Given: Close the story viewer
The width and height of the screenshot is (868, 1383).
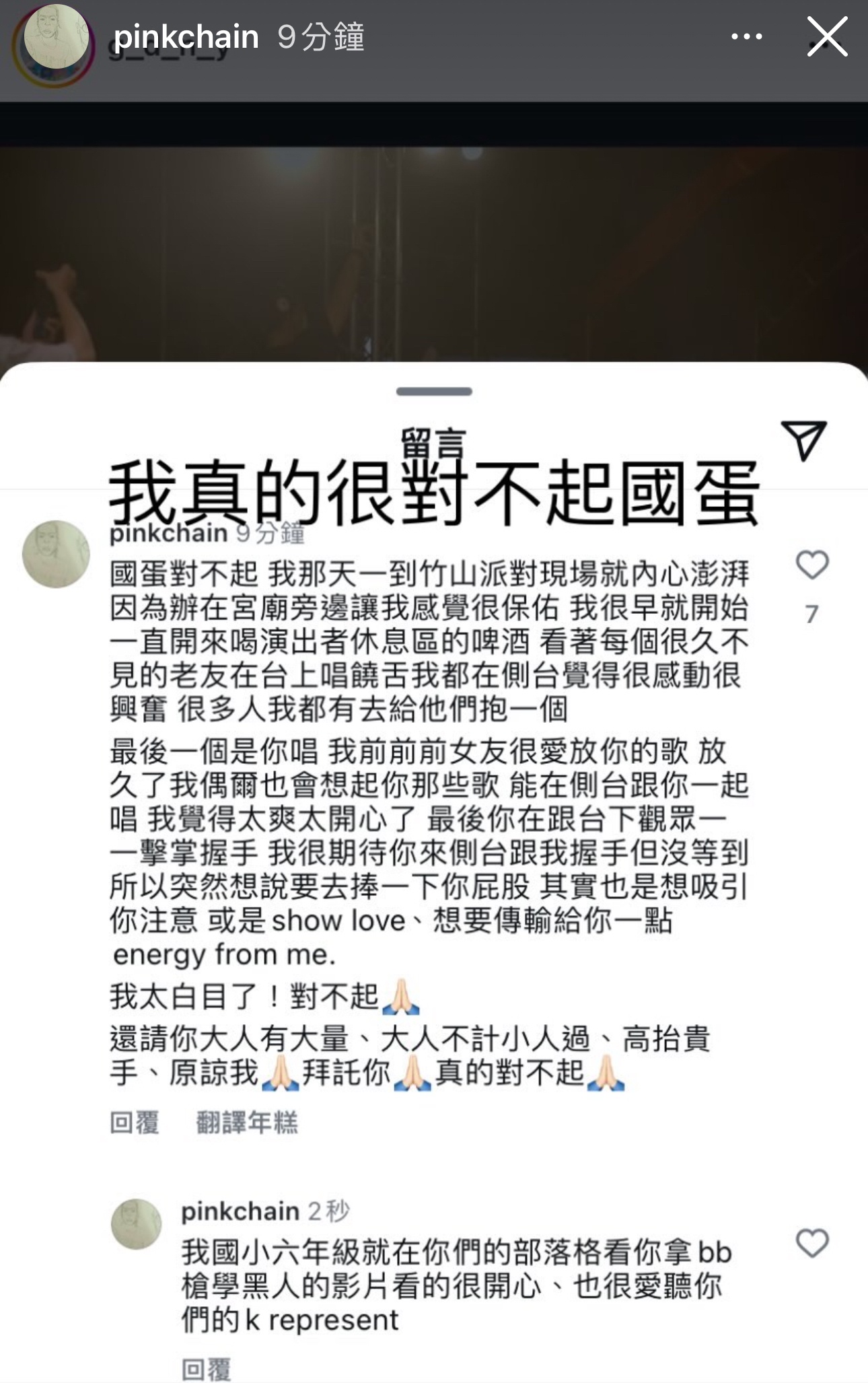Looking at the screenshot, I should coord(827,37).
